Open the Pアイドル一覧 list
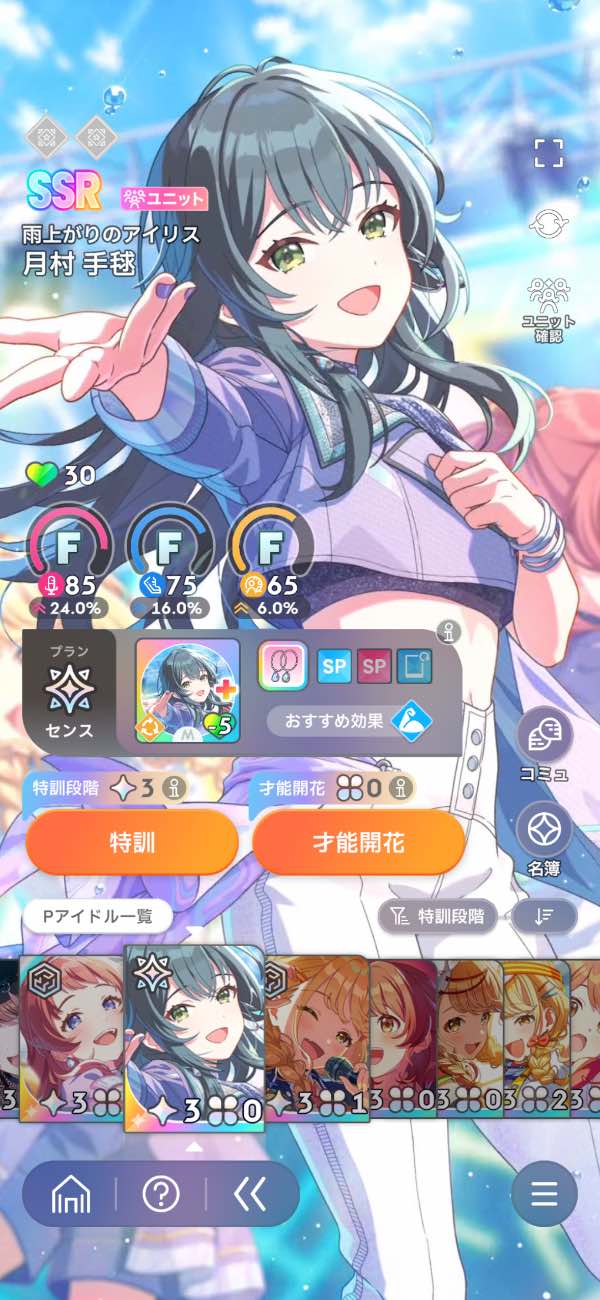 (98, 915)
